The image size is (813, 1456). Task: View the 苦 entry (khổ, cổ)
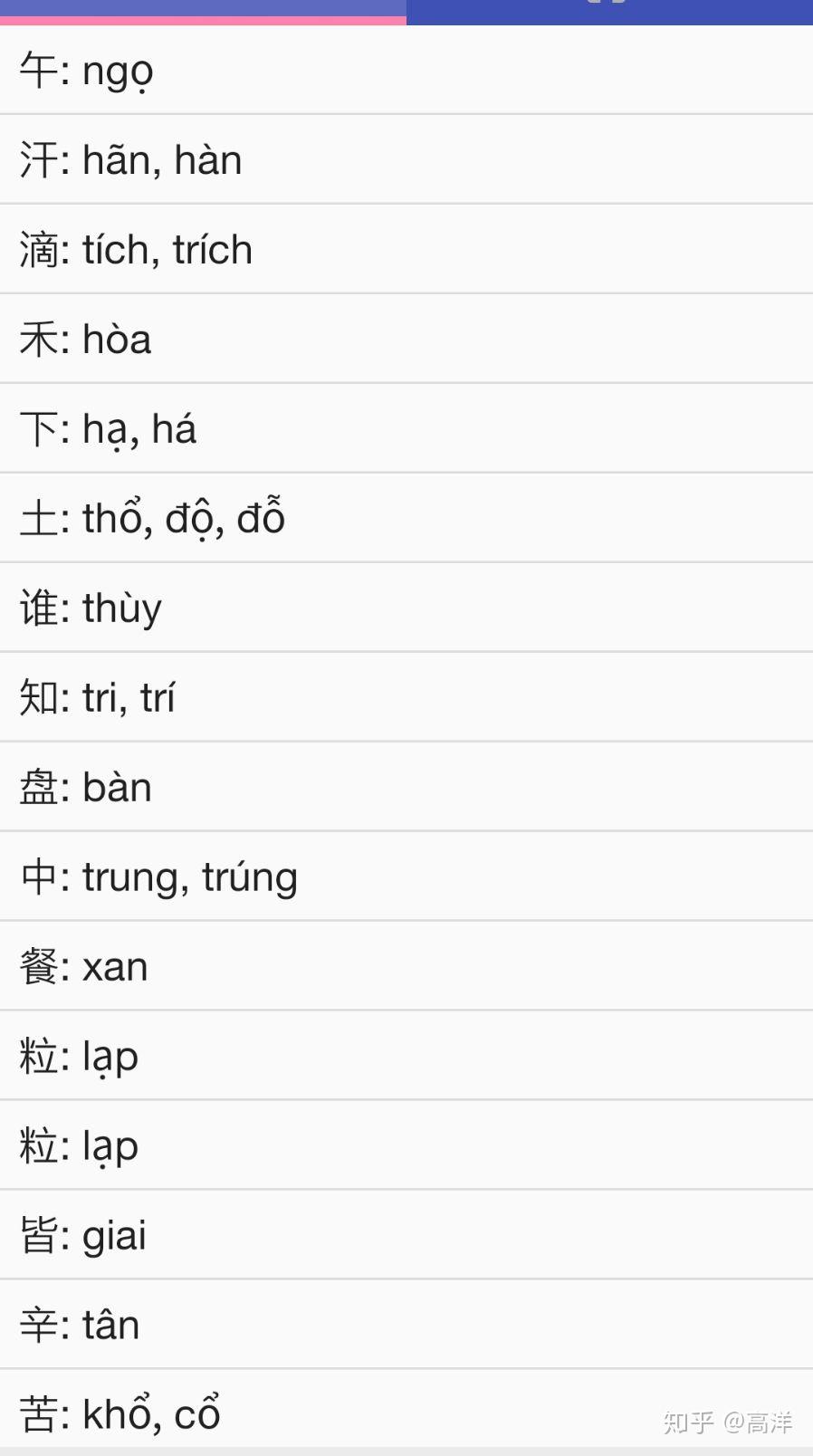[406, 1413]
